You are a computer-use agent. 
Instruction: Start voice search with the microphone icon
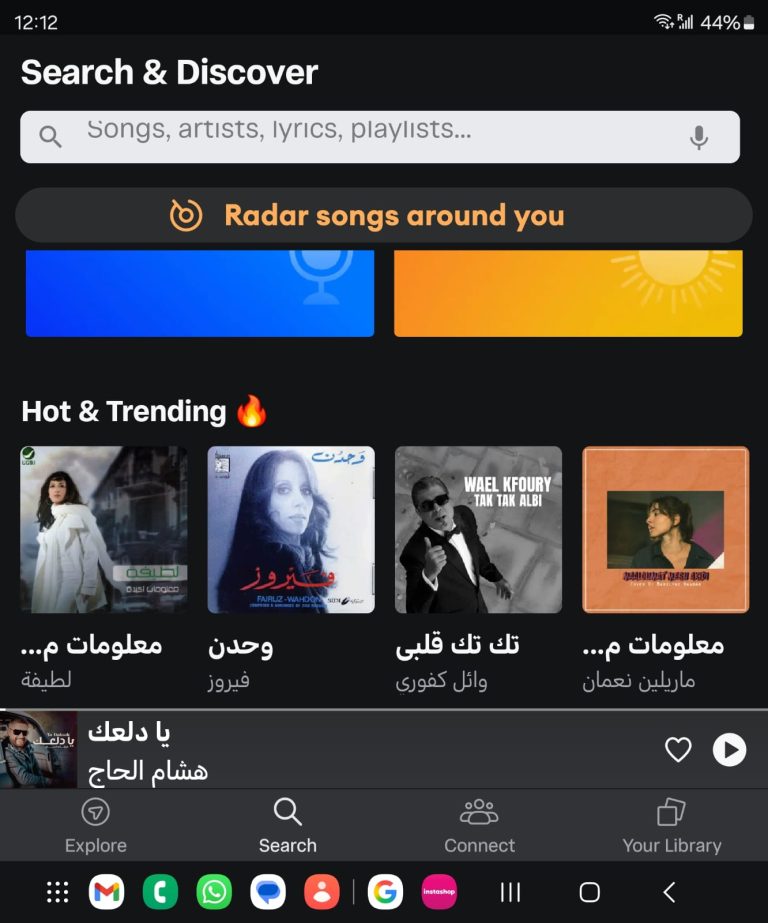(x=699, y=137)
